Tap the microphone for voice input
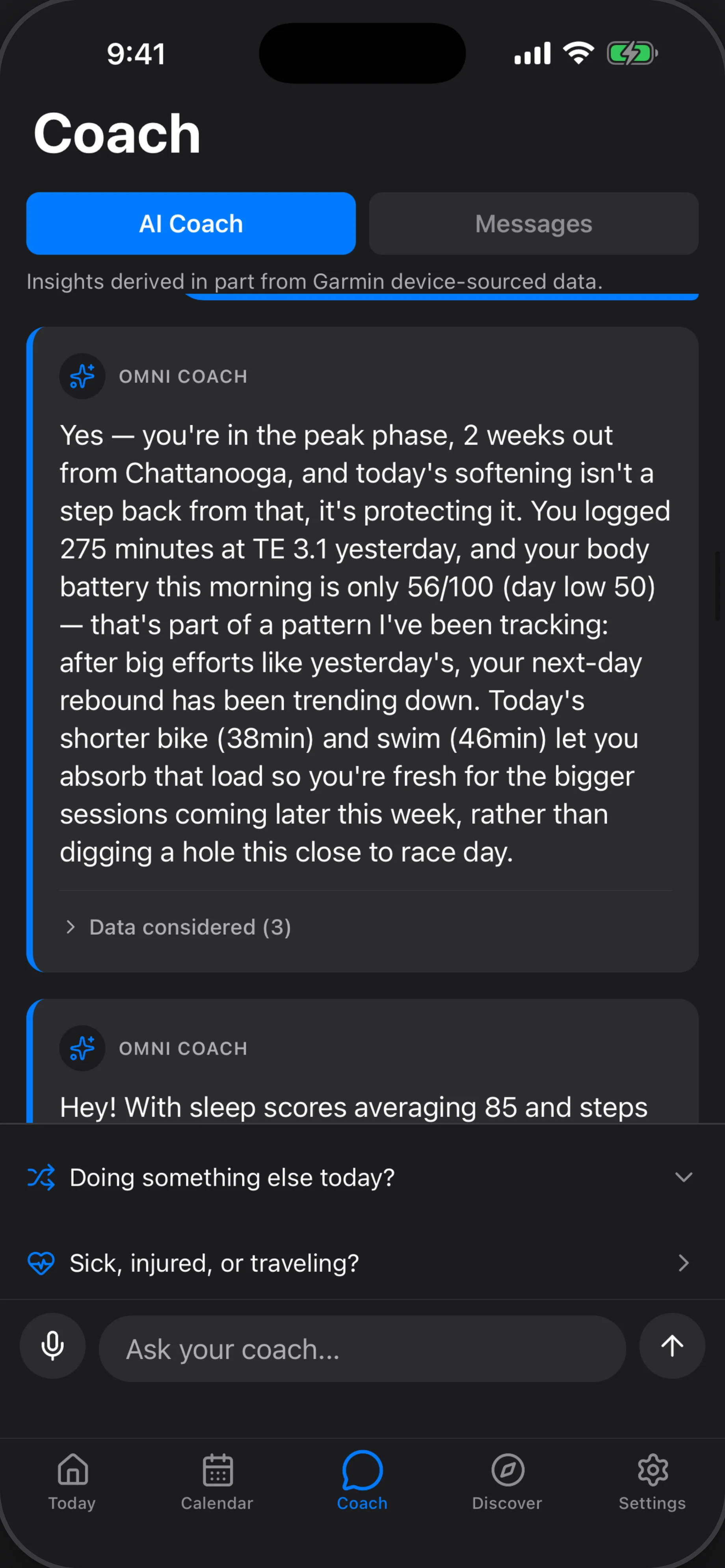 [52, 1346]
